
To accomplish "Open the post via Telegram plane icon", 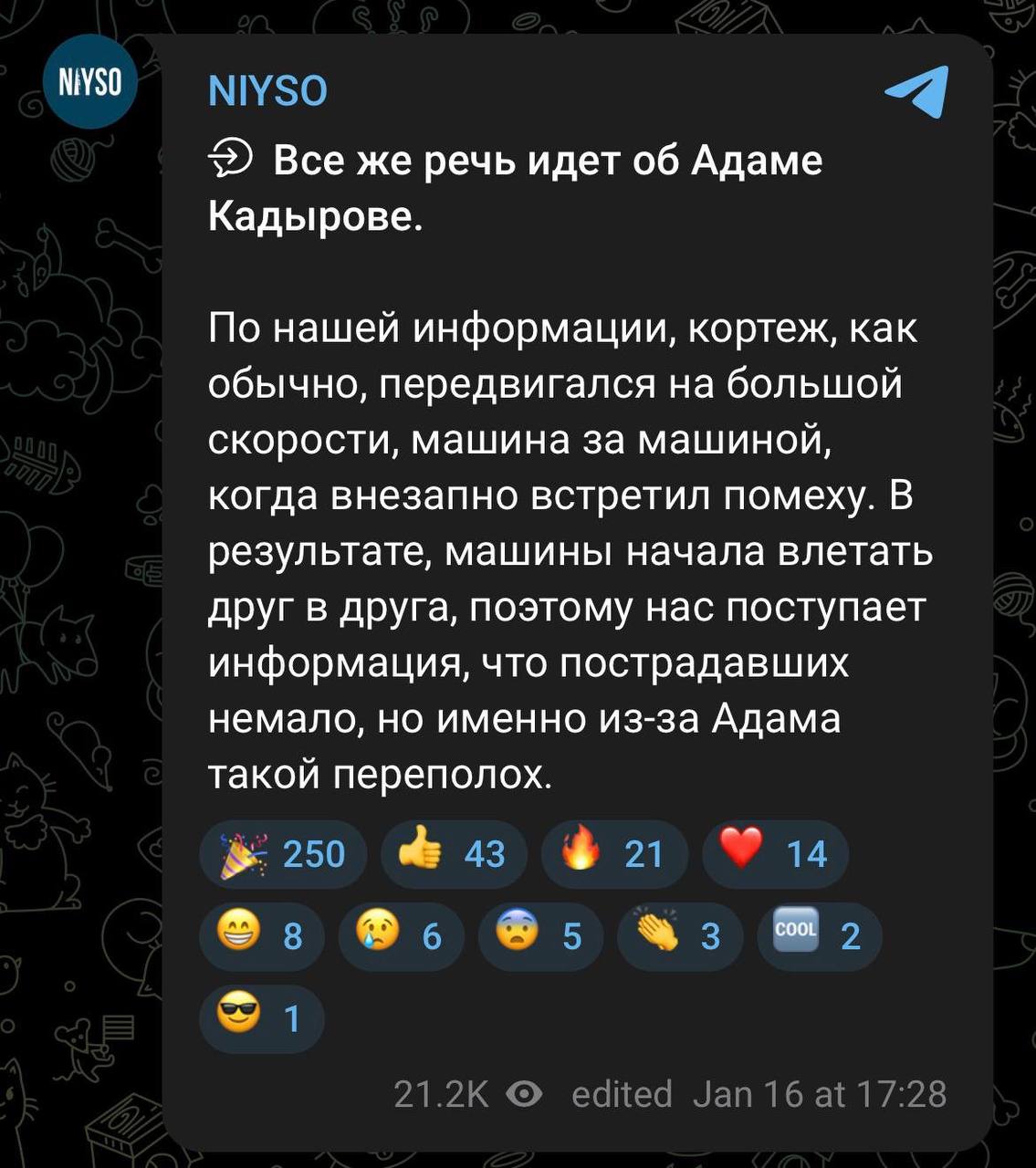I will coord(917,91).
